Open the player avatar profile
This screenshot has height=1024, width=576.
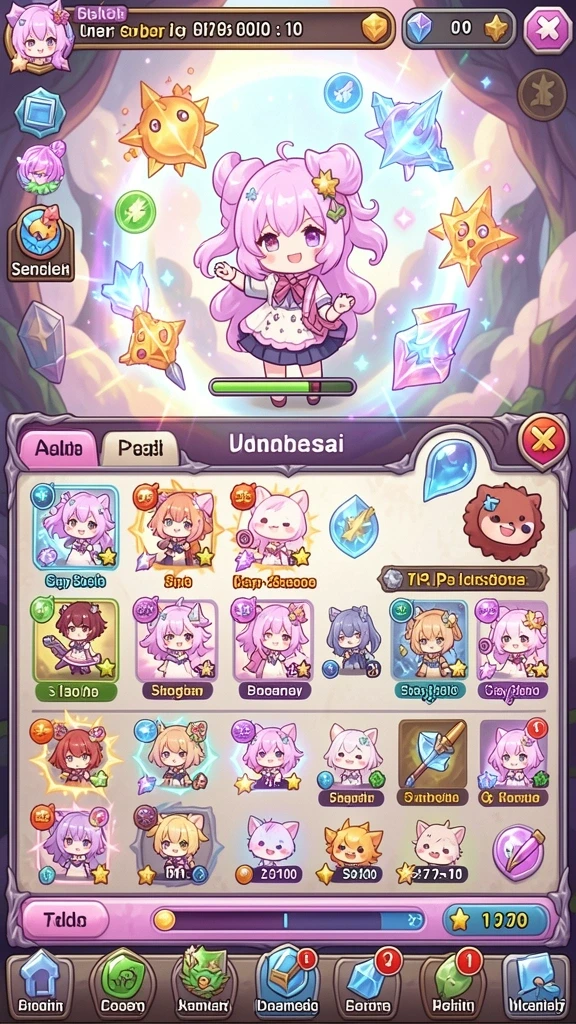tap(38, 37)
